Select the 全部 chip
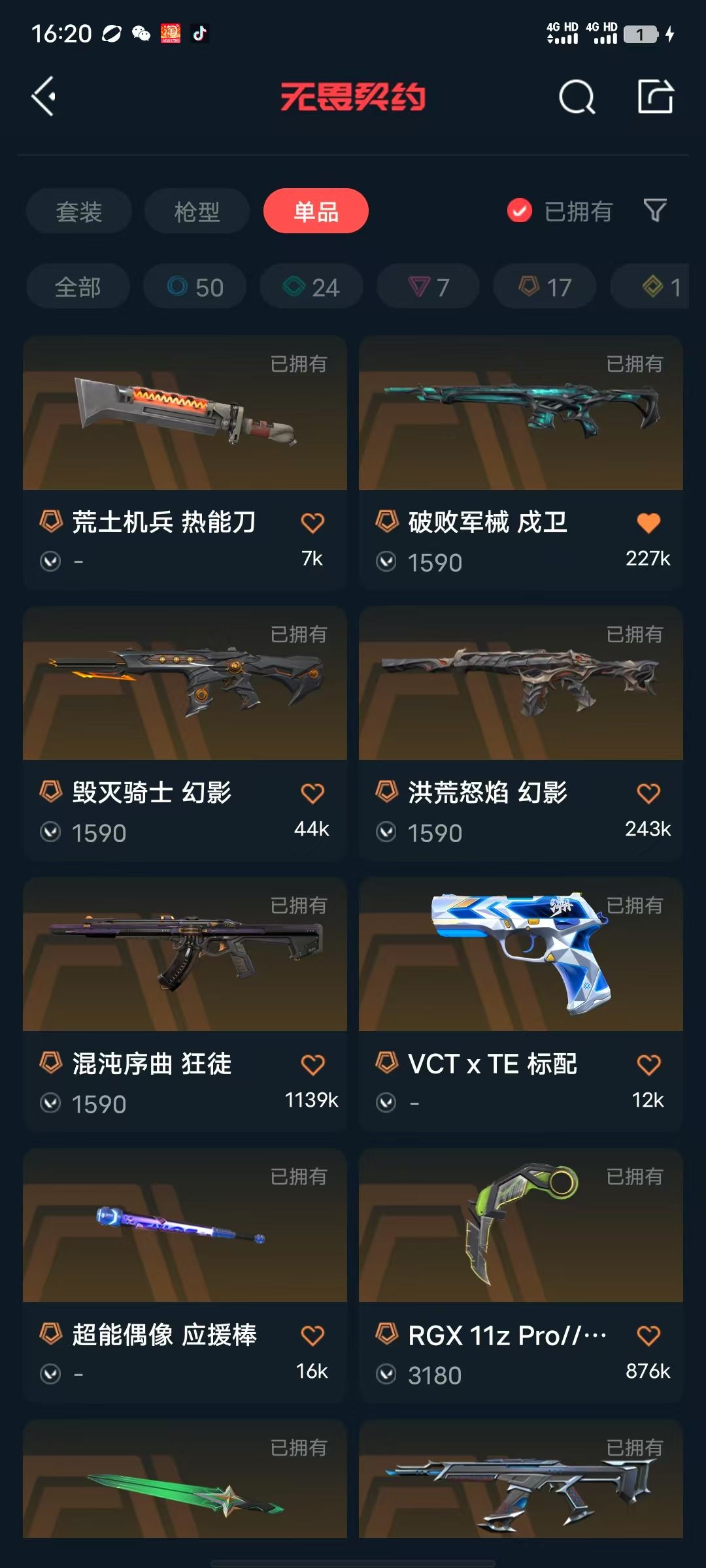706x1568 pixels. (x=78, y=287)
